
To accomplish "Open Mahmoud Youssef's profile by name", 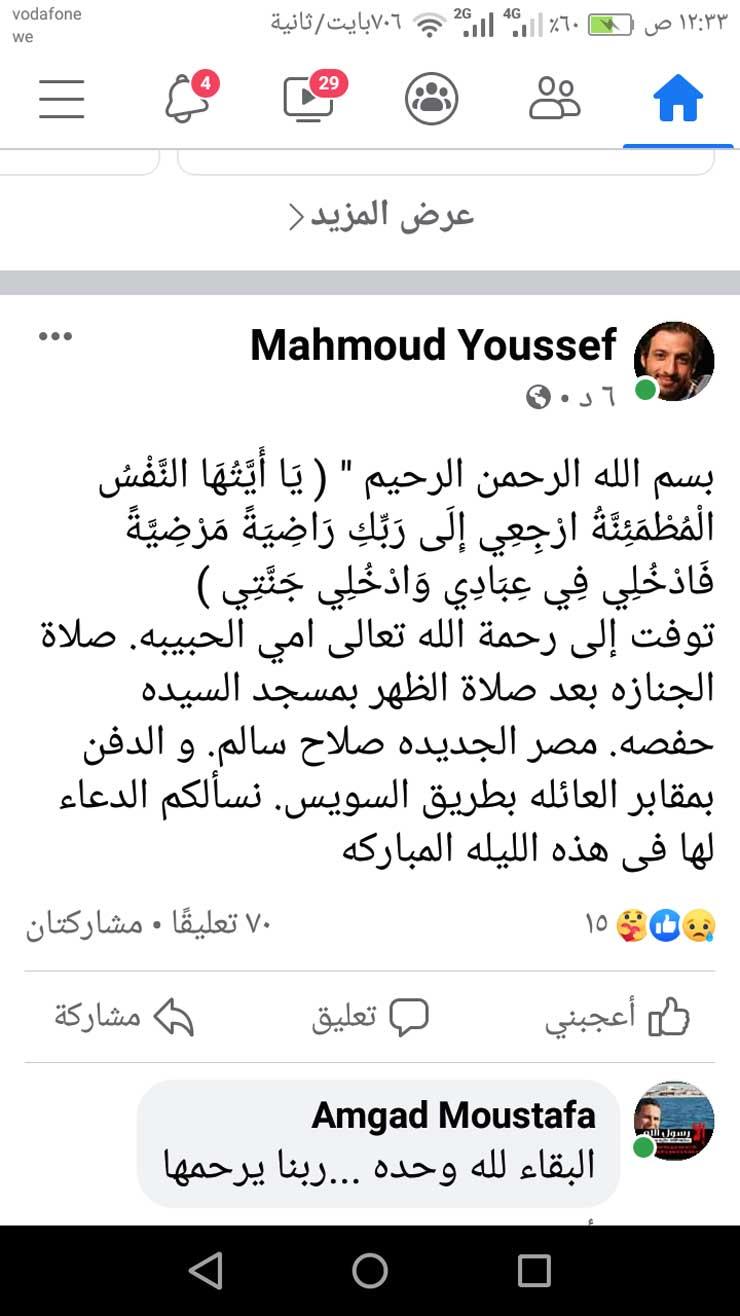I will click(433, 345).
